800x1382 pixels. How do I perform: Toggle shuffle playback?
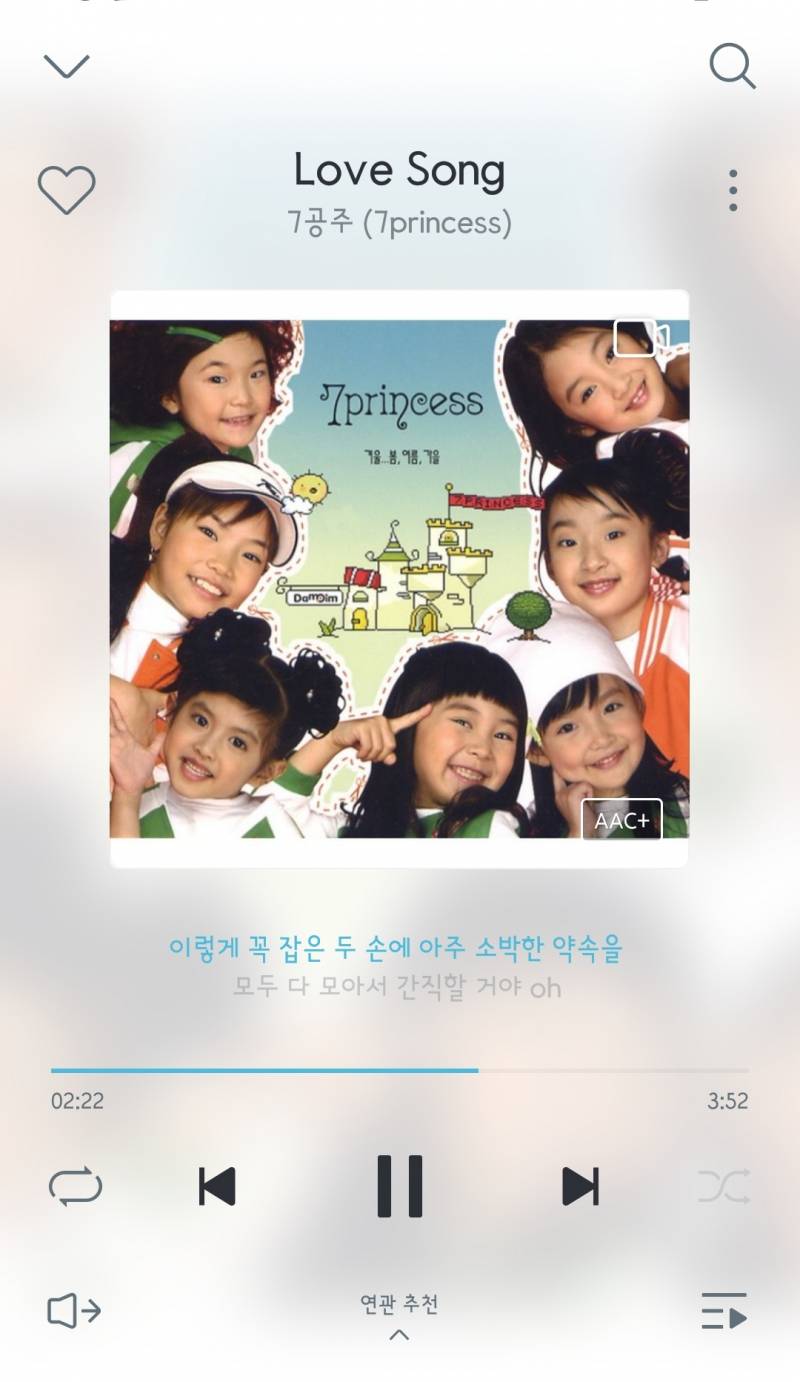click(723, 1186)
